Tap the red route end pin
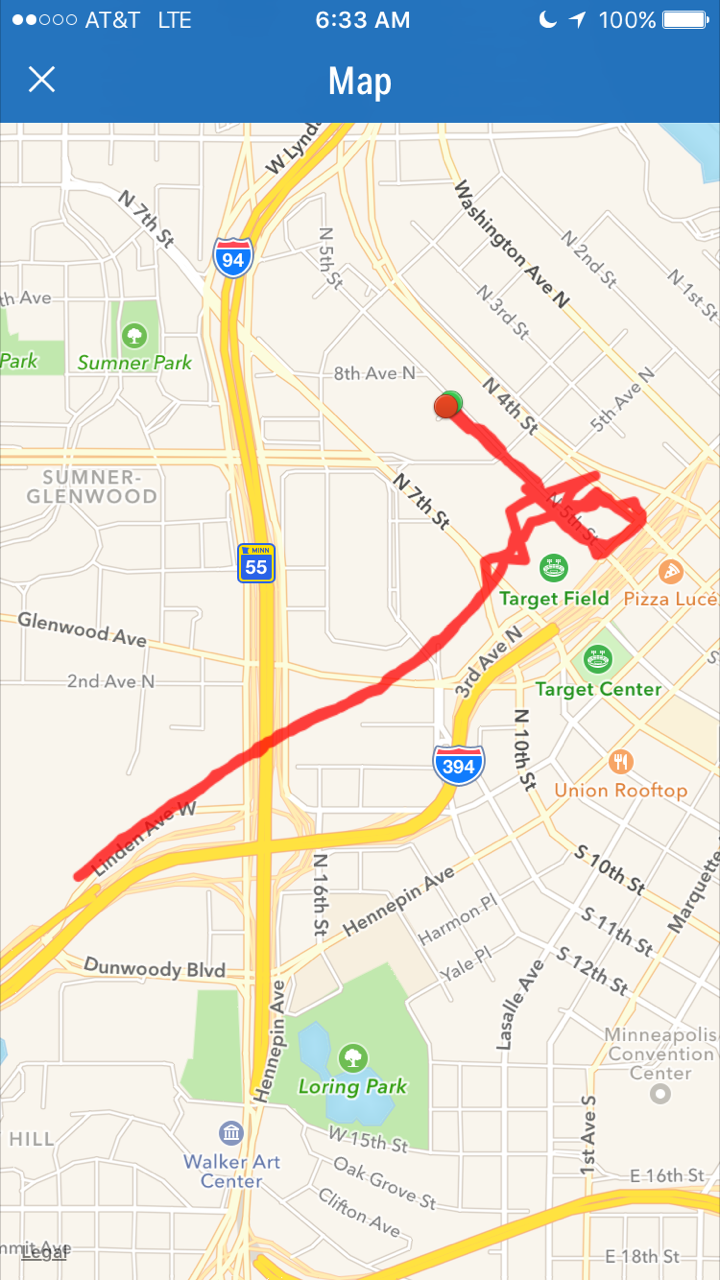Screen dimensions: 720x1280 click(445, 406)
